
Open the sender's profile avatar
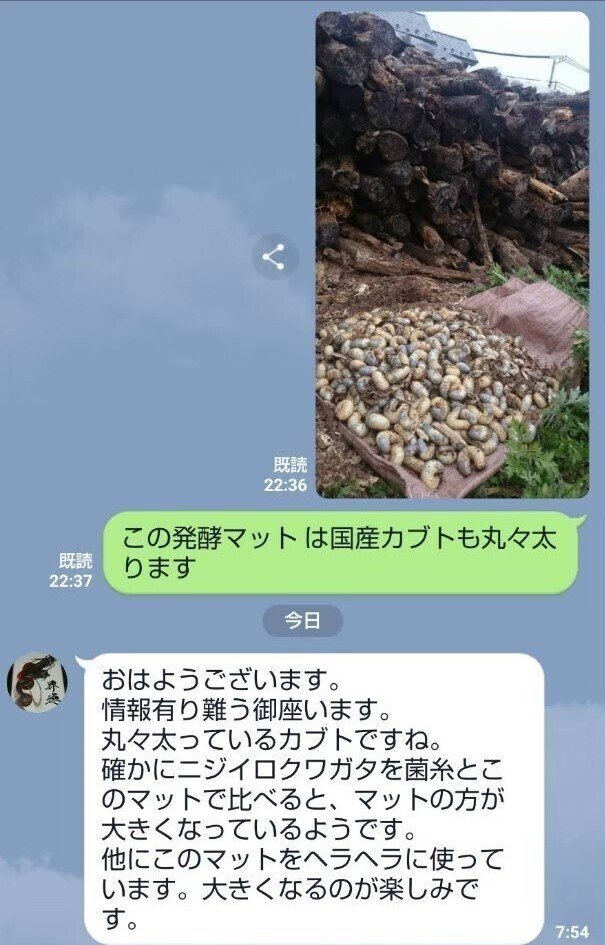(38, 684)
